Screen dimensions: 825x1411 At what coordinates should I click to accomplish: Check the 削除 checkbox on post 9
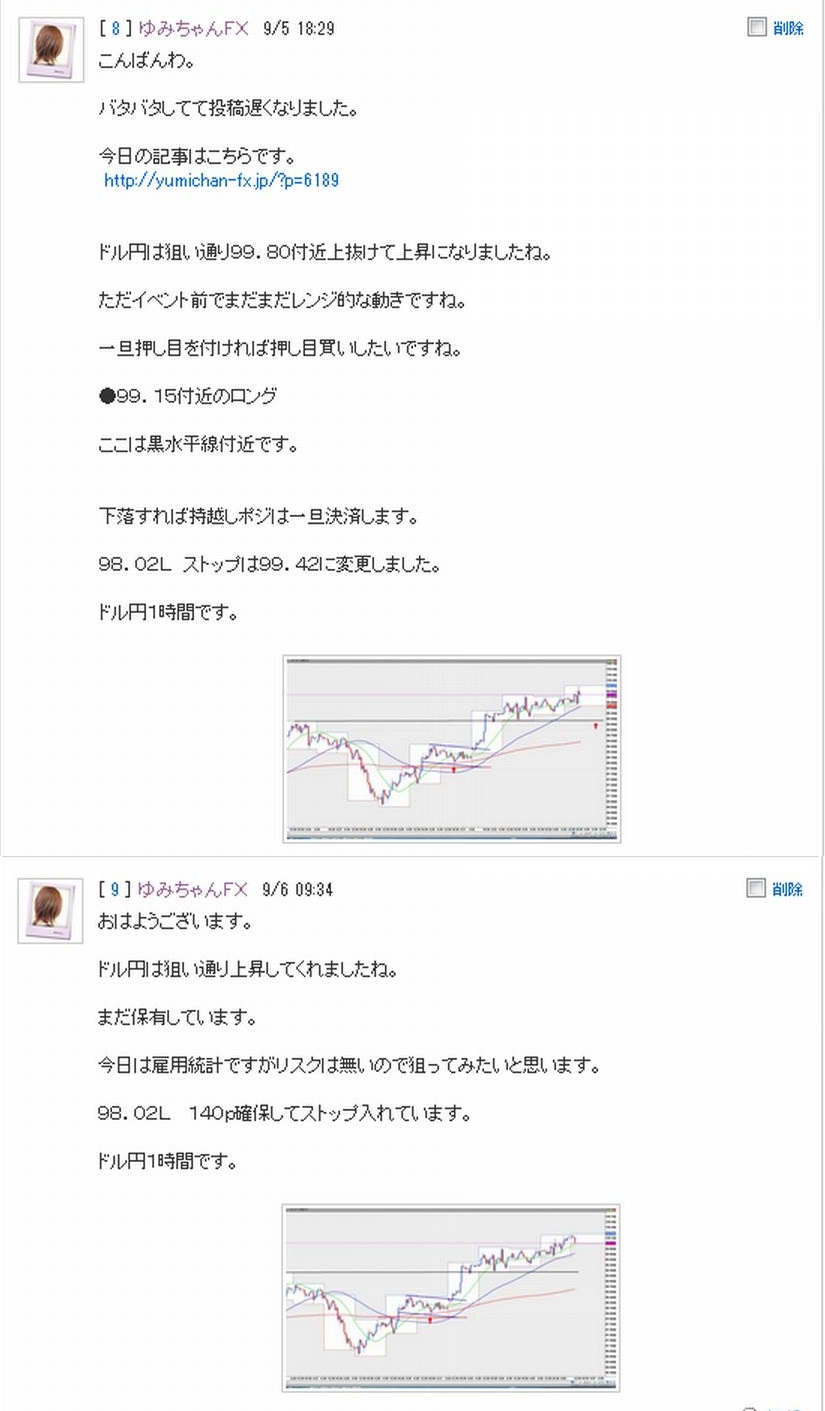click(757, 888)
